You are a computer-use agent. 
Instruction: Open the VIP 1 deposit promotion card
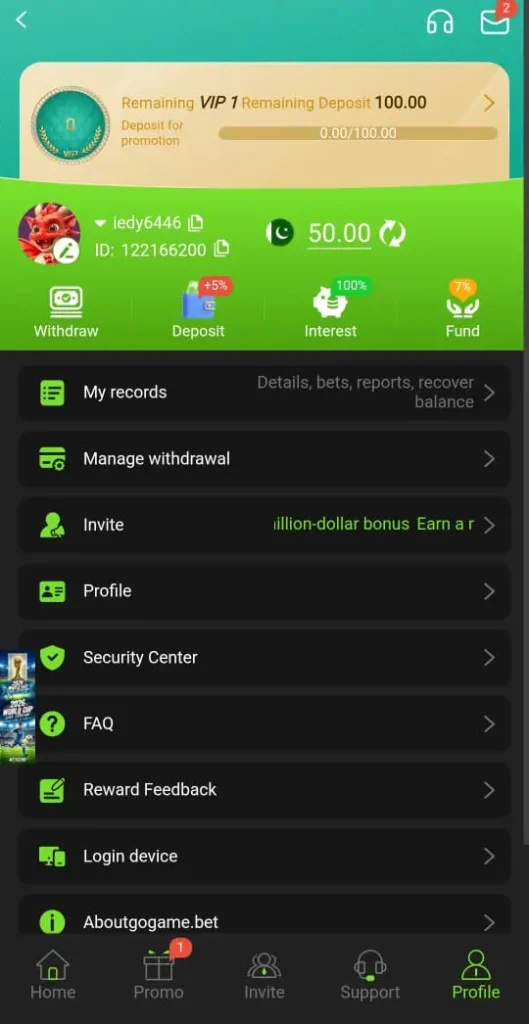264,122
